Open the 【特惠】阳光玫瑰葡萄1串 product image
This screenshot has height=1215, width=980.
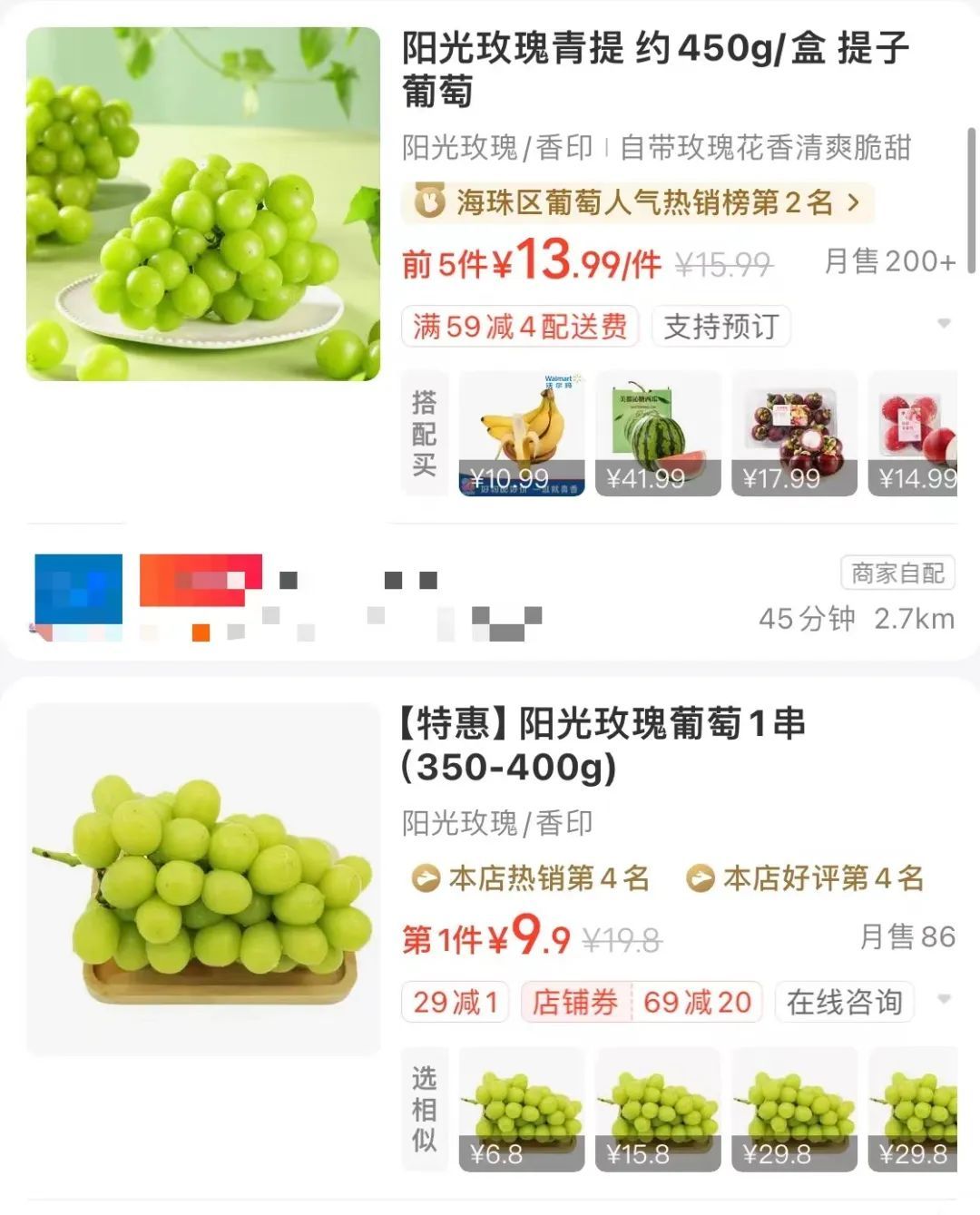[202, 878]
